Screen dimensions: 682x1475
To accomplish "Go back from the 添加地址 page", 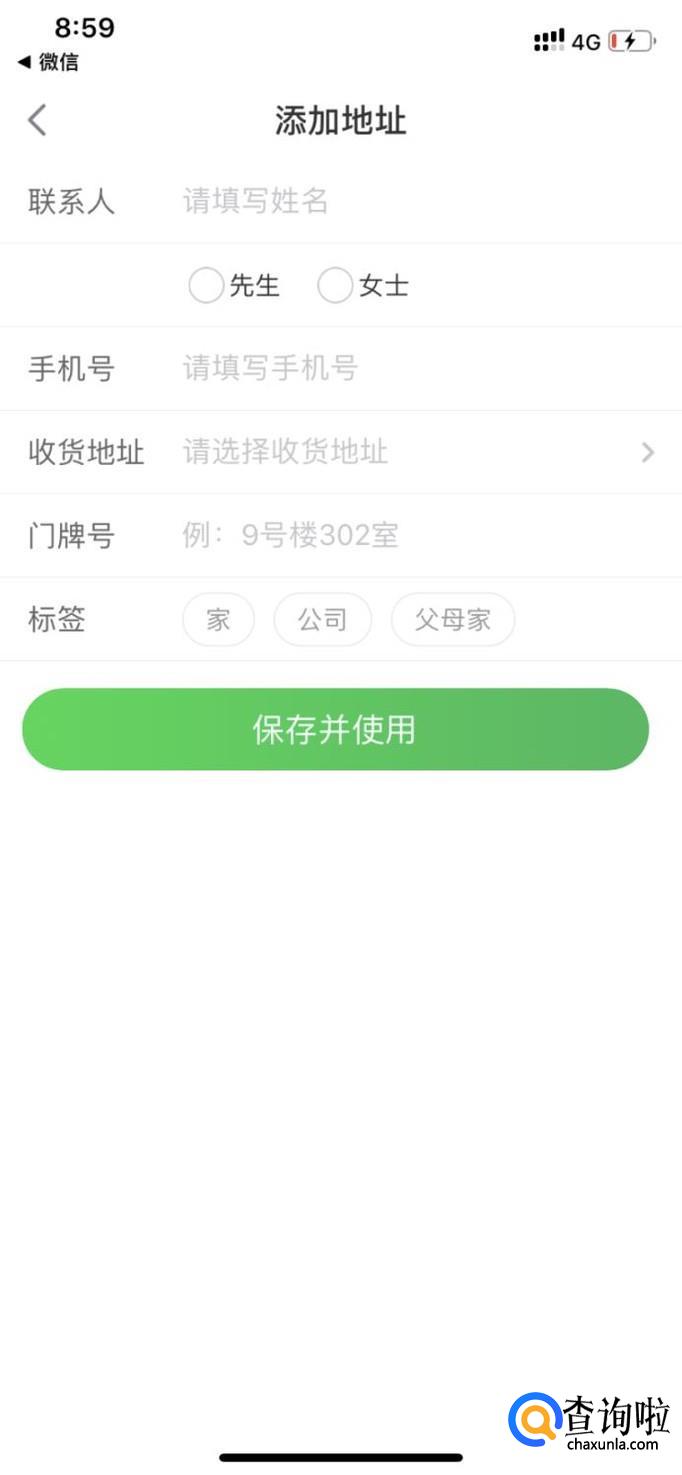I will 37,120.
